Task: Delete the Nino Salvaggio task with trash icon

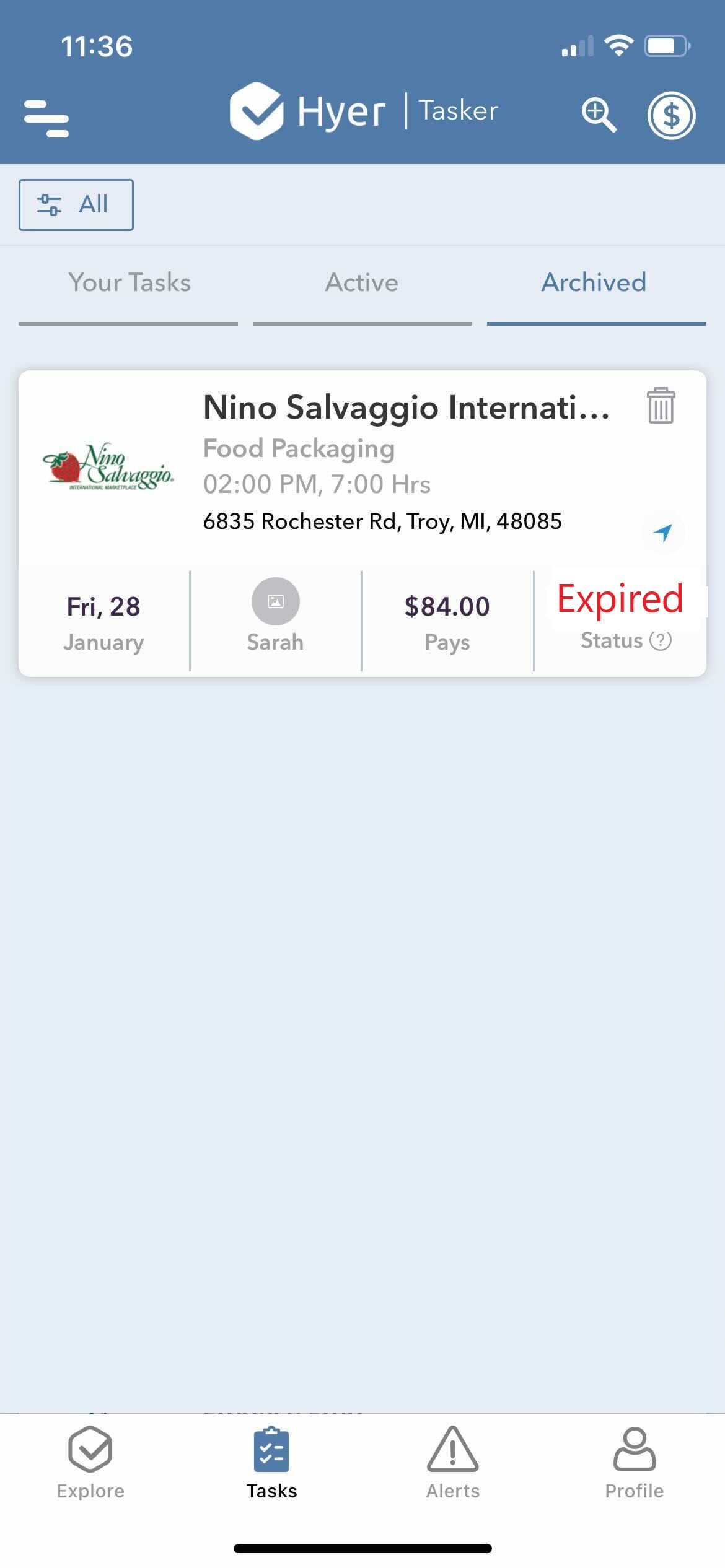Action: [x=661, y=406]
